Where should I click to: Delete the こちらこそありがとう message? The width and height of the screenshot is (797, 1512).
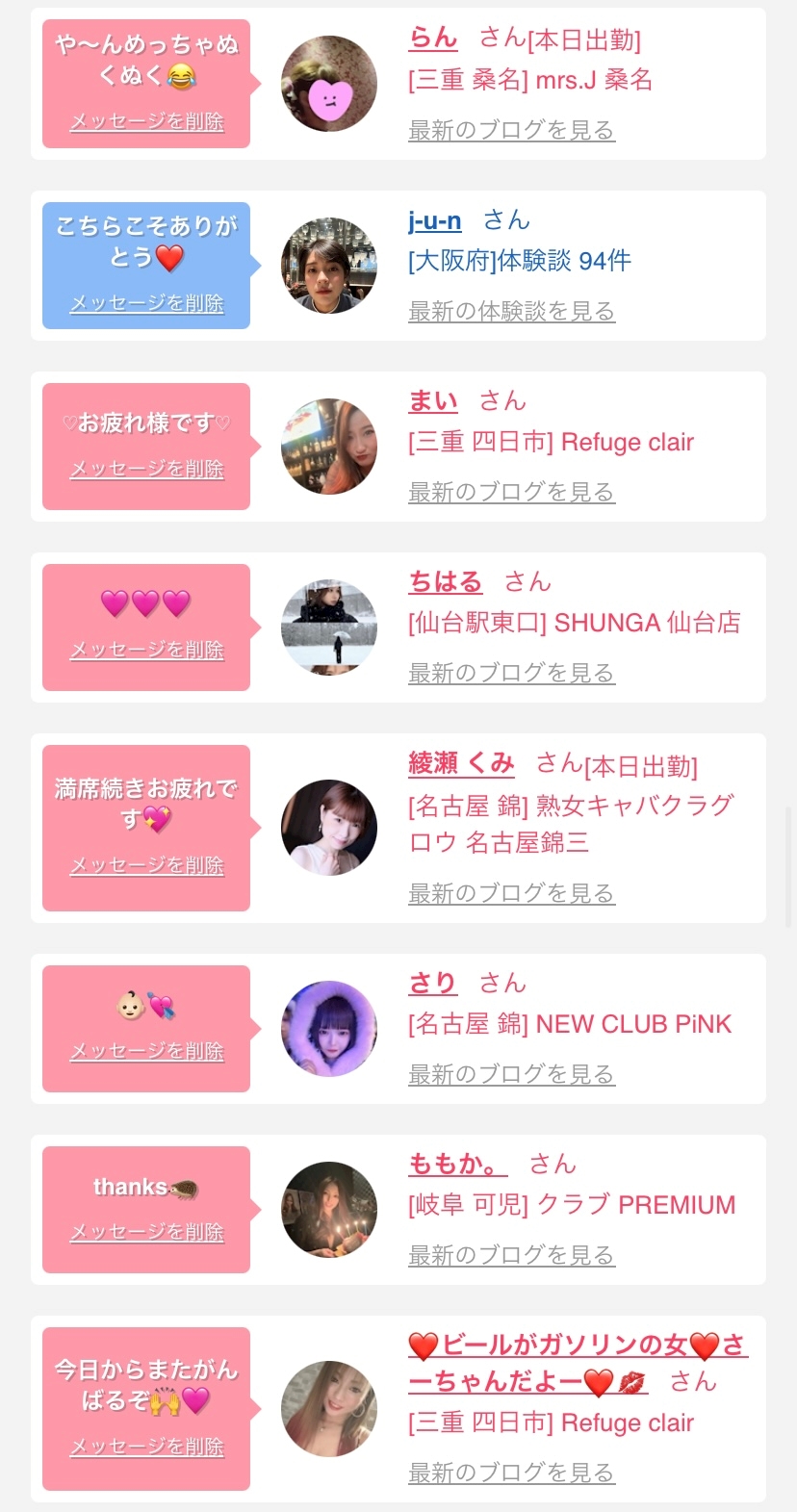click(x=146, y=303)
